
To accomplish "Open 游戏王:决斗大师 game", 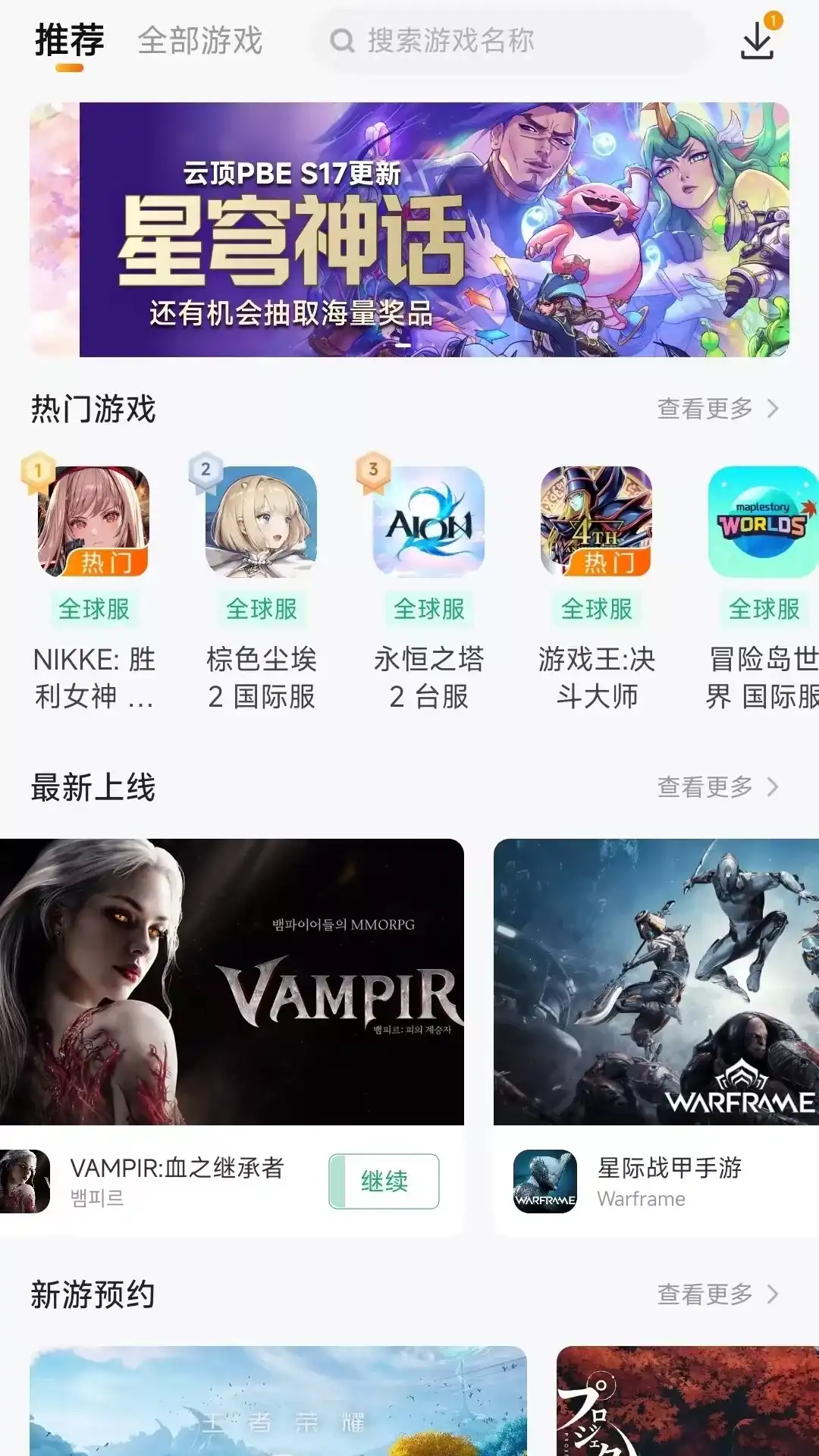I will pos(597,522).
